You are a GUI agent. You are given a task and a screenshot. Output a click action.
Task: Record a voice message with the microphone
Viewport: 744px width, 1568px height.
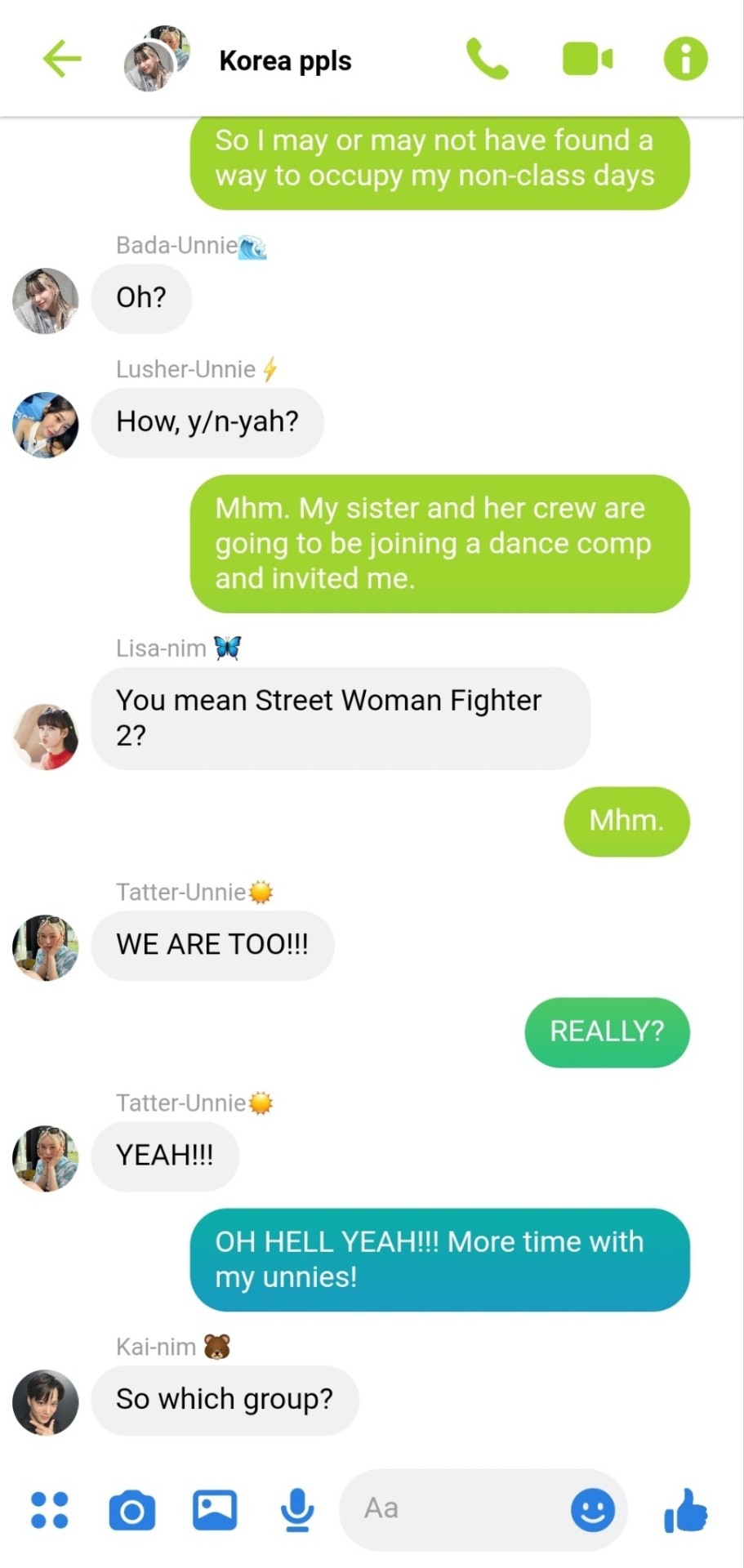(297, 1509)
